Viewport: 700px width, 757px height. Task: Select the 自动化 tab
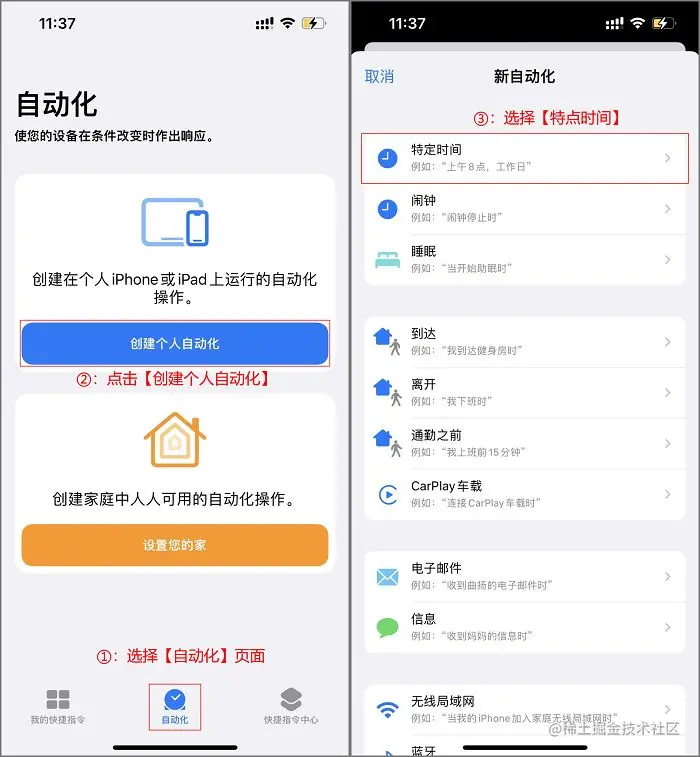pyautogui.click(x=175, y=707)
